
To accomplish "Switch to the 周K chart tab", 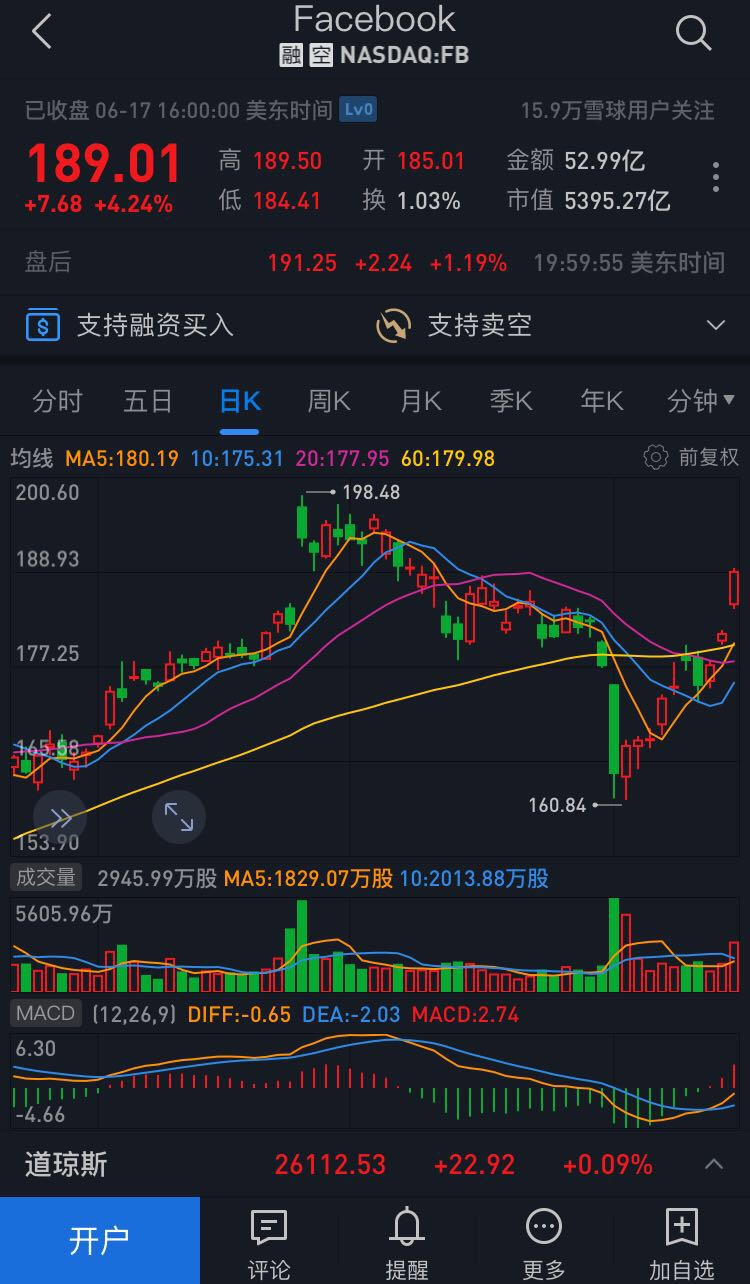I will coord(329,402).
